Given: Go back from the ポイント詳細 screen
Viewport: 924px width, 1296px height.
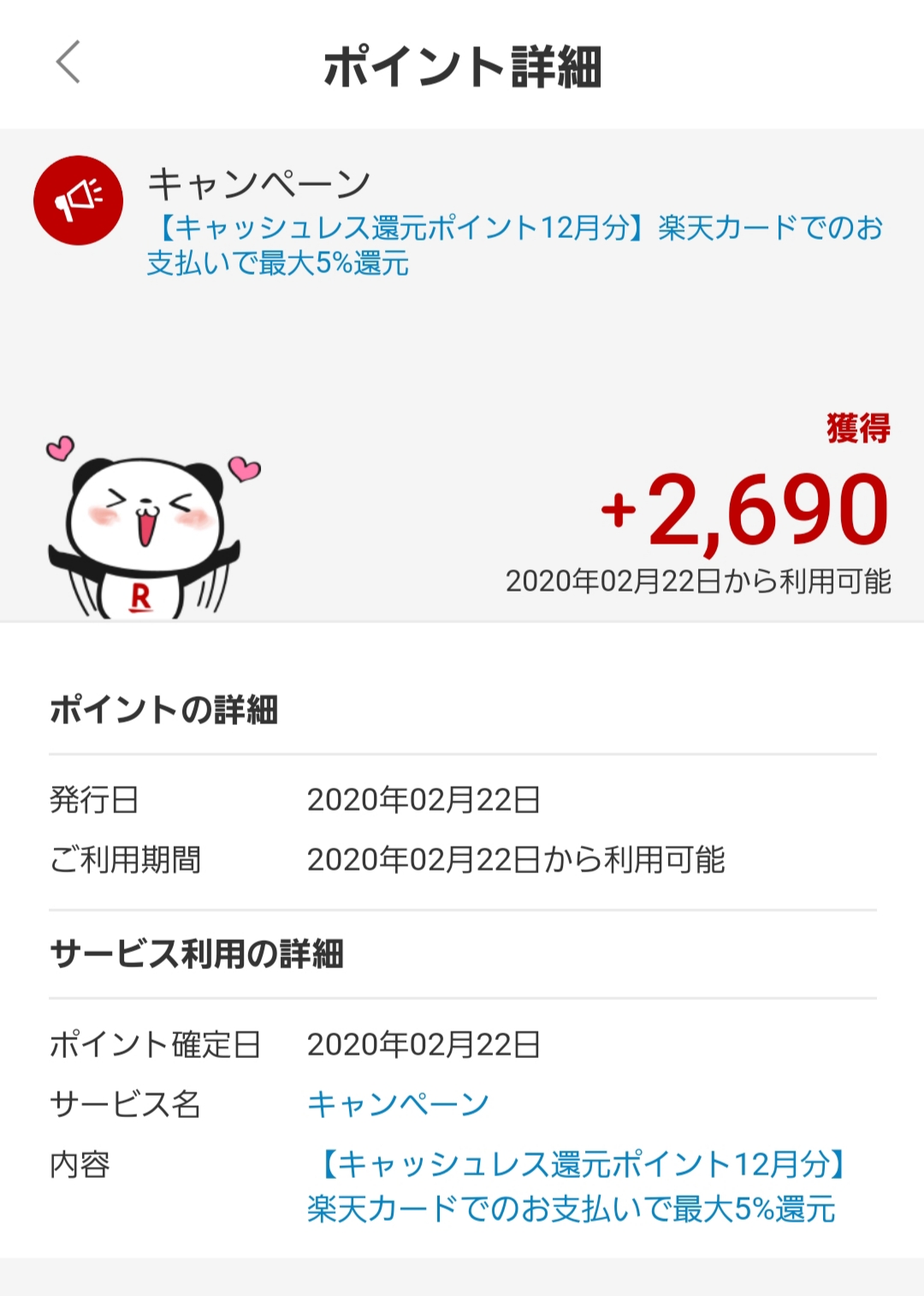Looking at the screenshot, I should coord(68,62).
